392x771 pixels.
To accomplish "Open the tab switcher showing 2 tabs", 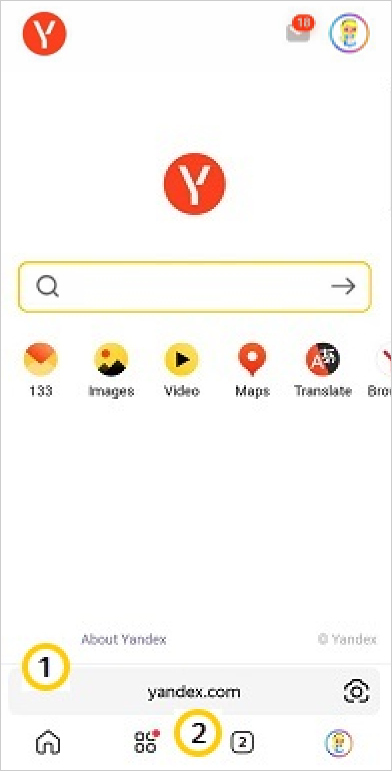I will tap(242, 742).
